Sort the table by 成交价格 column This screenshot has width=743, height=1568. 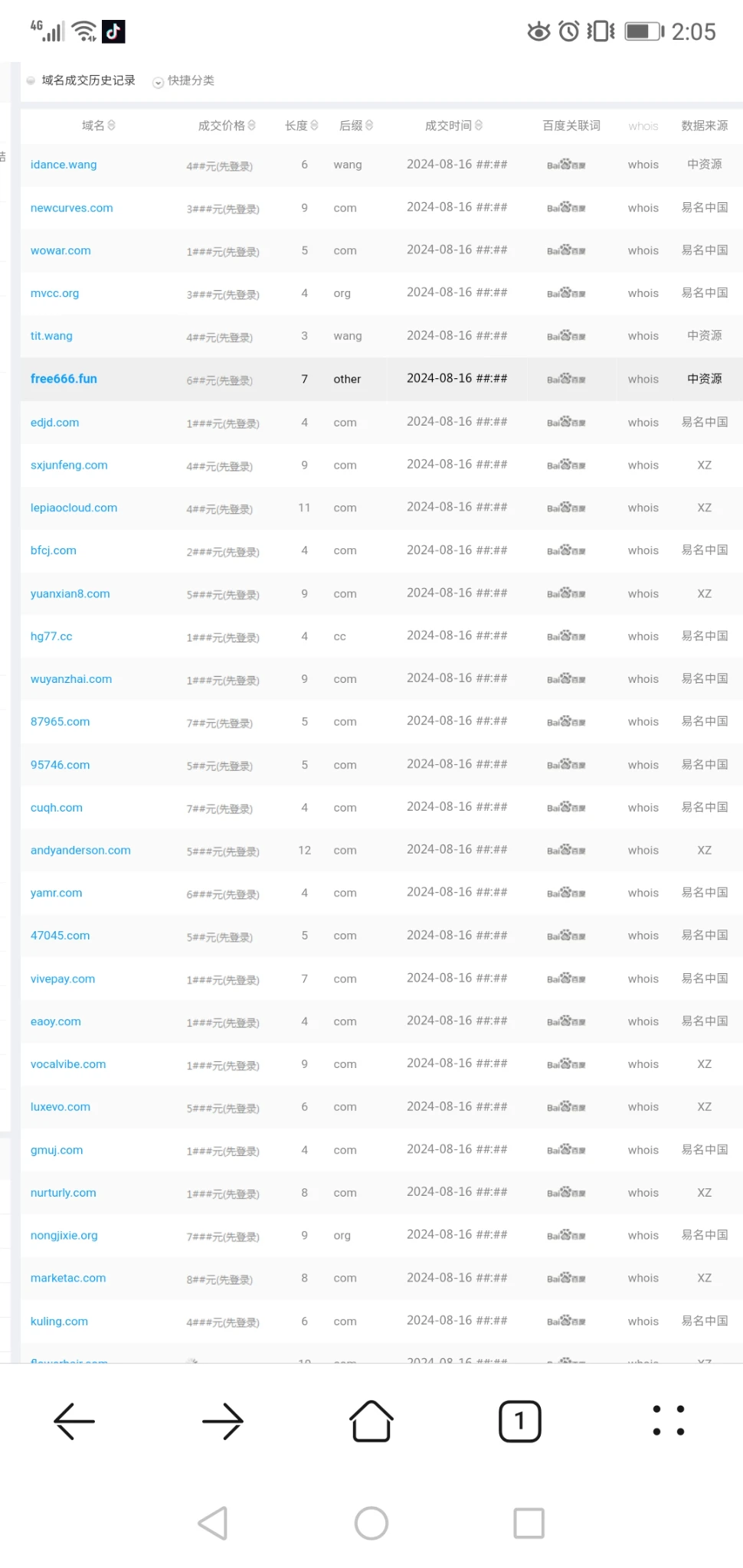pos(227,126)
